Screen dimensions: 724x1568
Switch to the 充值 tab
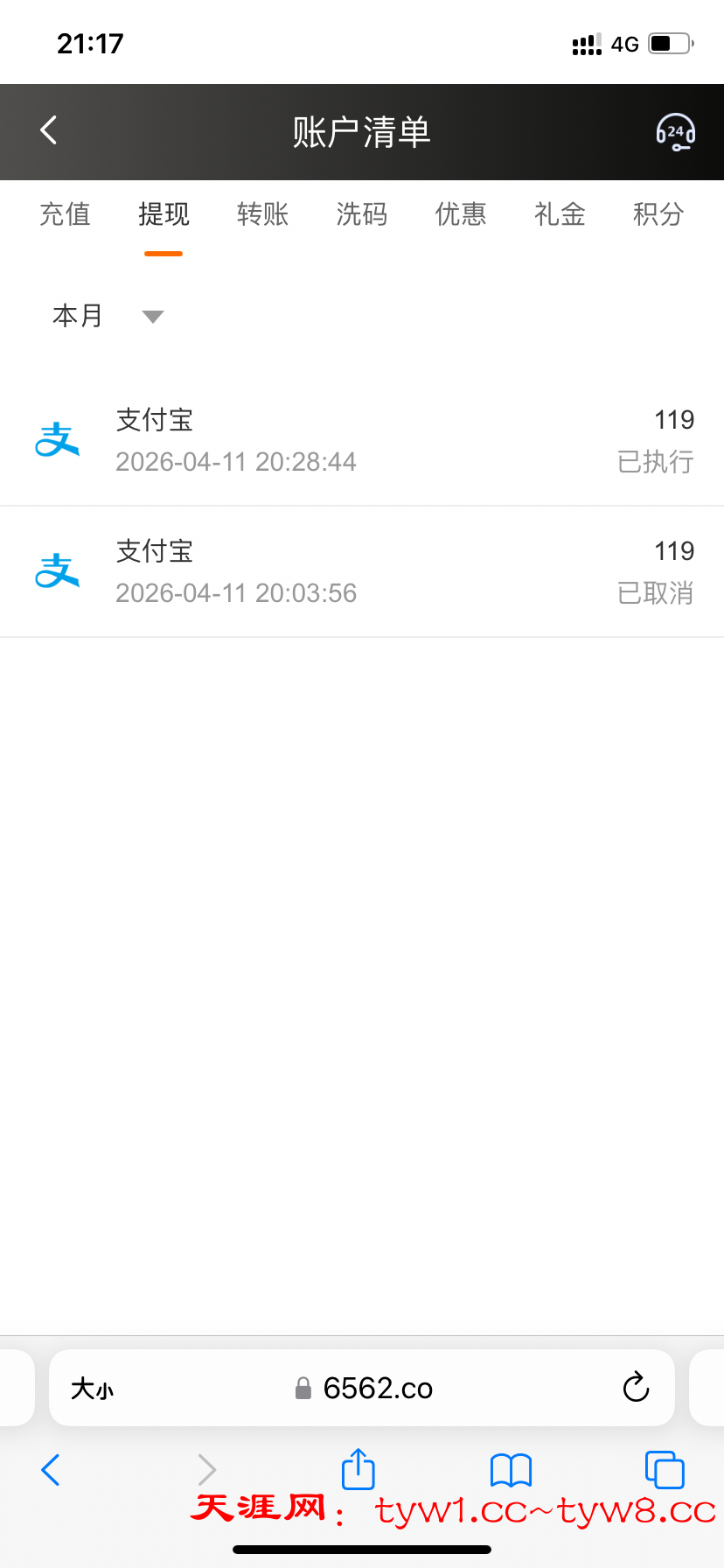pos(65,214)
